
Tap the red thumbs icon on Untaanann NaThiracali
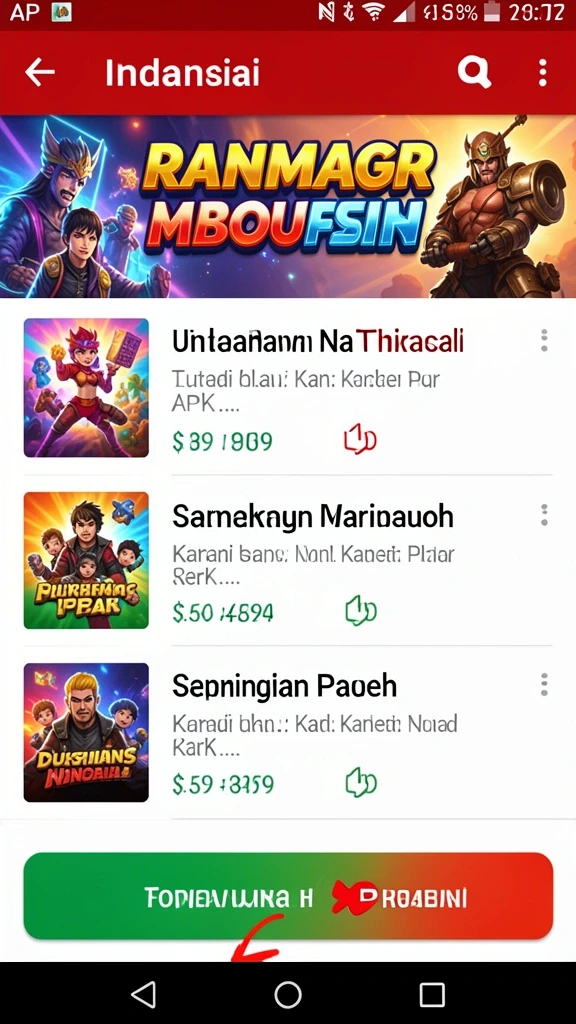coord(360,440)
